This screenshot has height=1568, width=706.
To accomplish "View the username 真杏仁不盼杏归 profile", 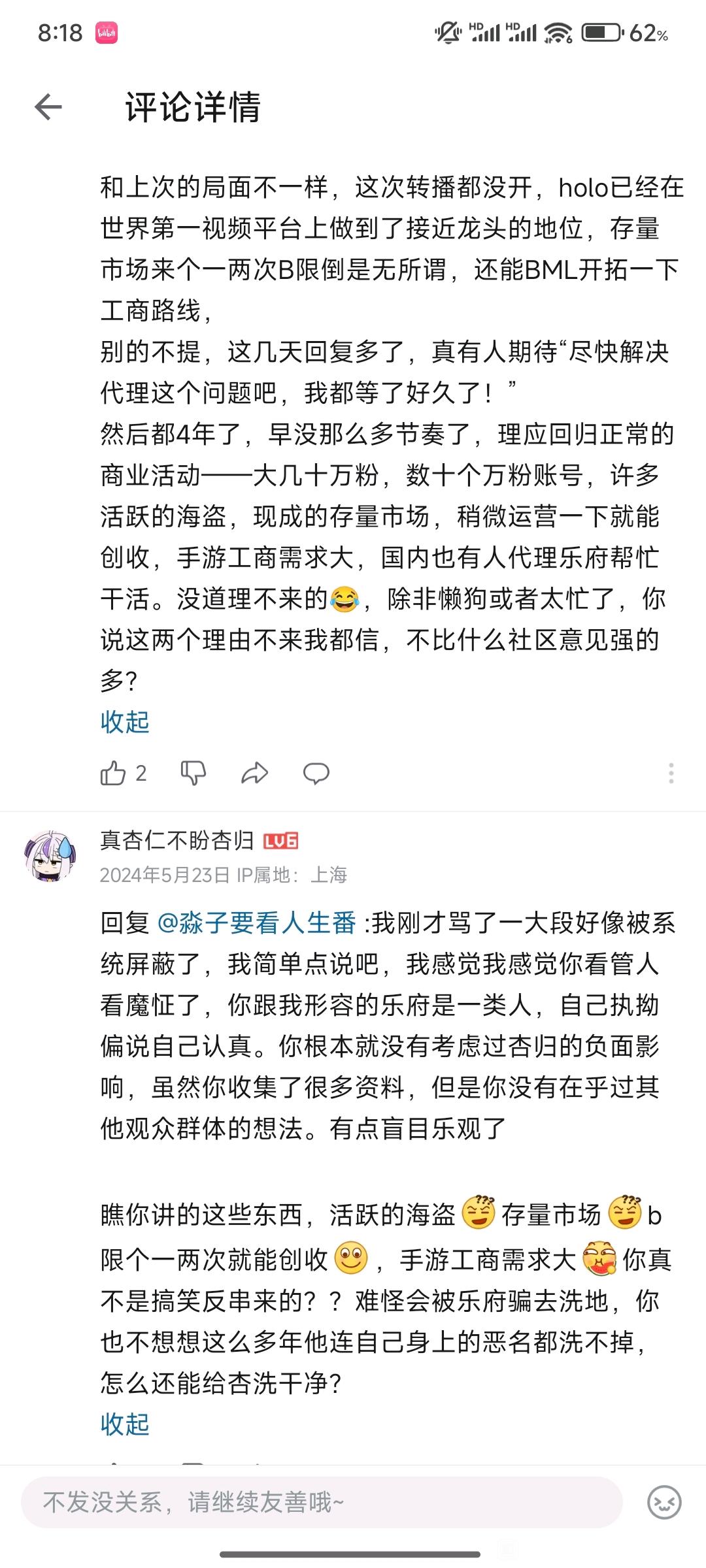I will 176,840.
